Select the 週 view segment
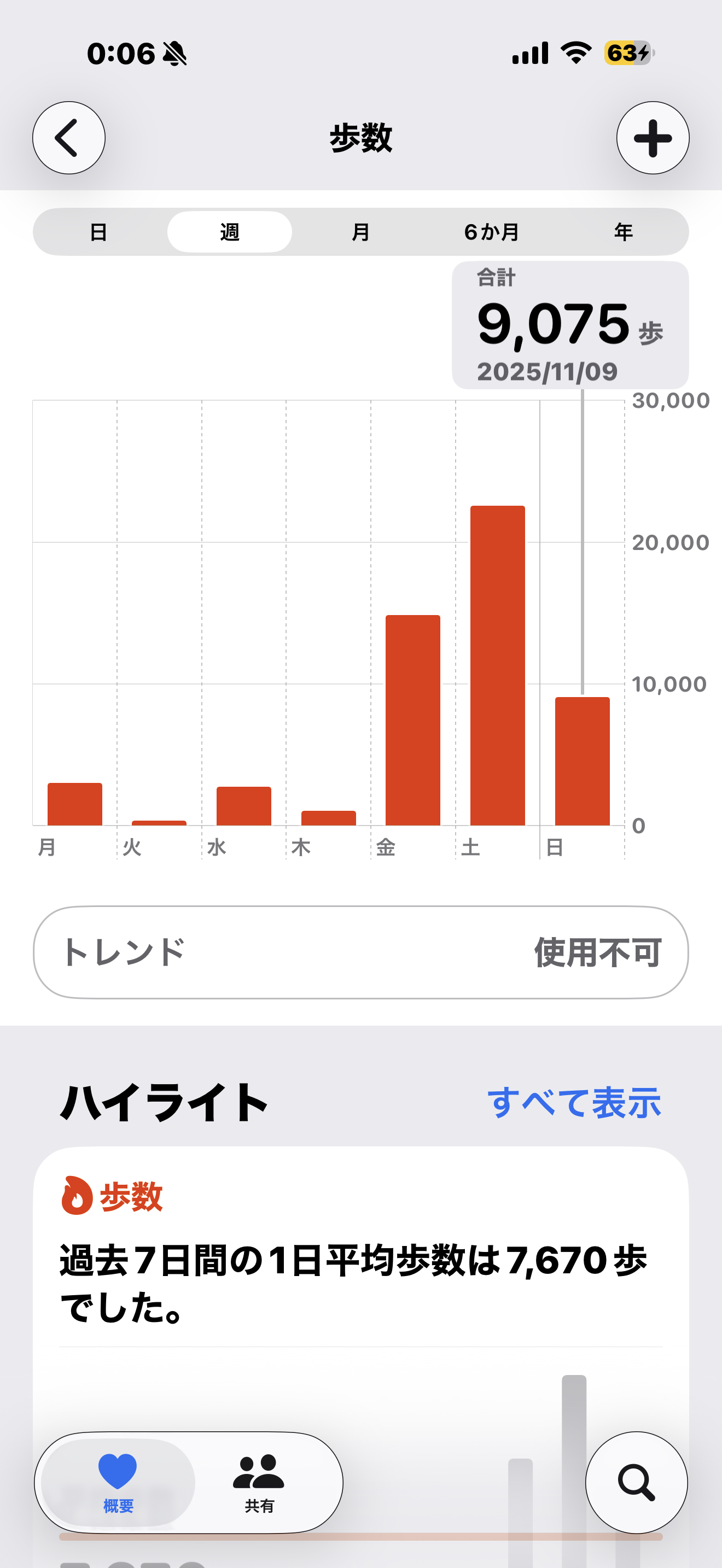Screen dimensions: 722x1568 click(230, 232)
